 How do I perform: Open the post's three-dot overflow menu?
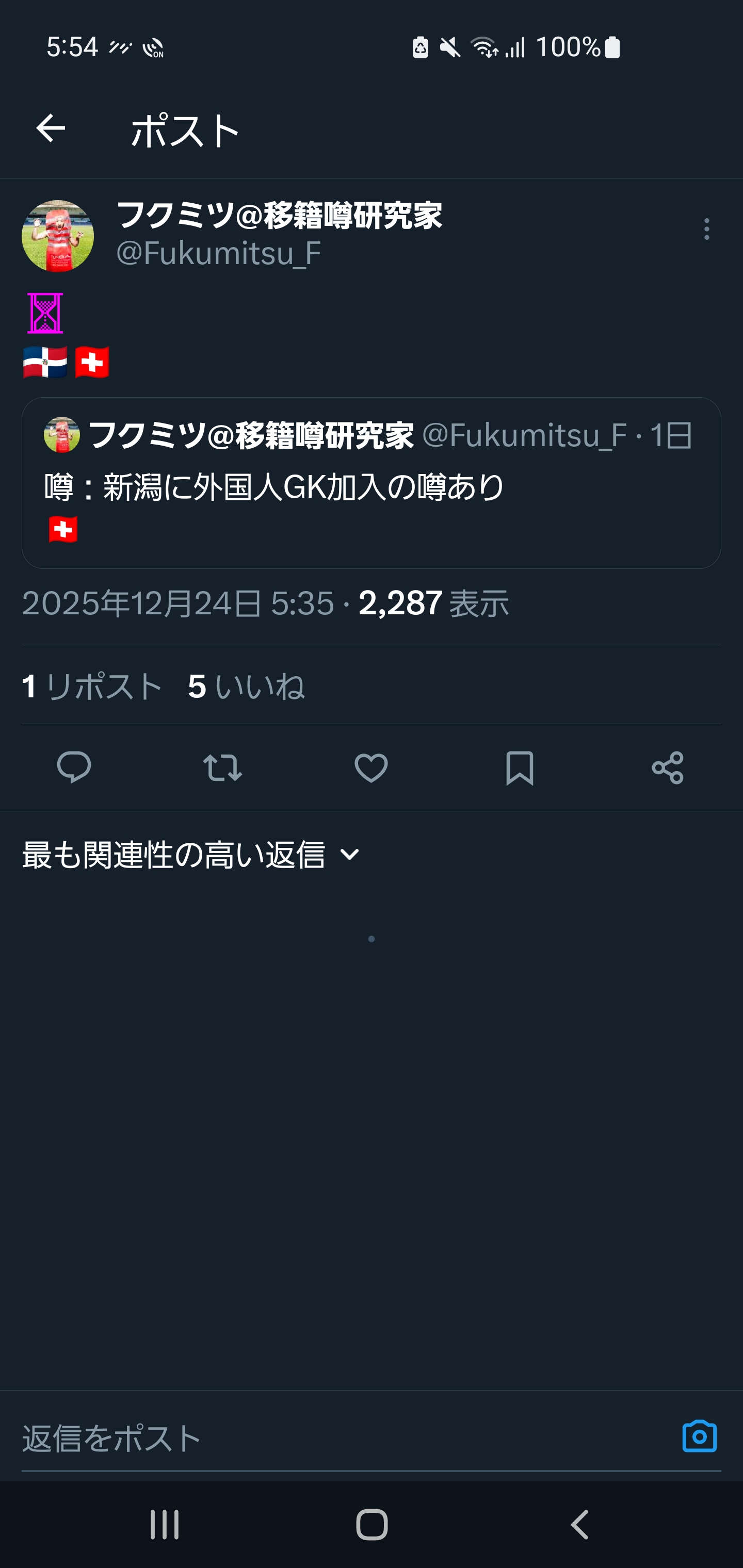(706, 230)
